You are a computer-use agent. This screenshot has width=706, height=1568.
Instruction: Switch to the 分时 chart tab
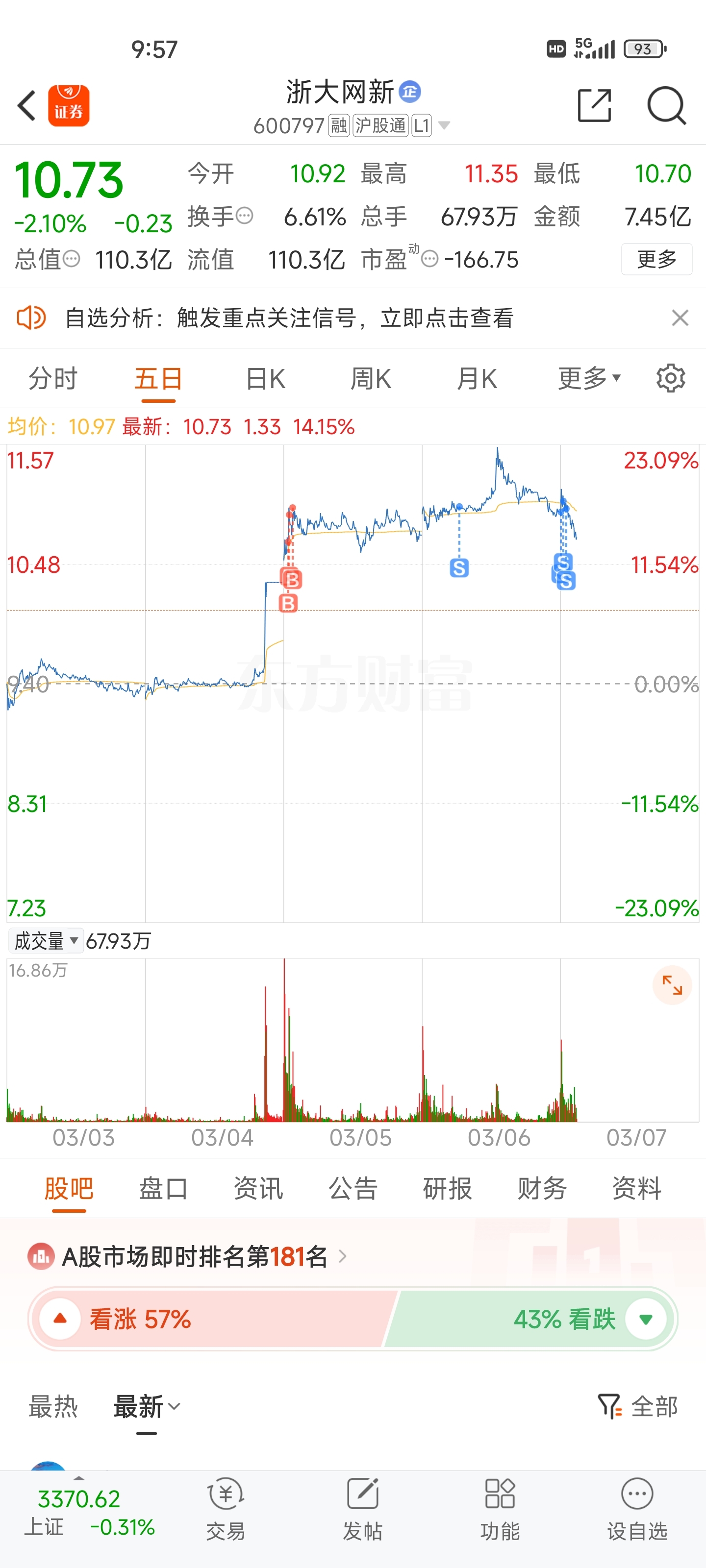click(x=53, y=379)
